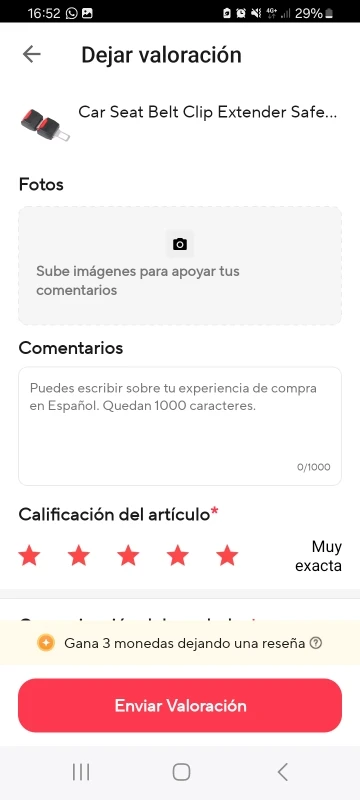Screen dimensions: 360x800
Task: Tap the camera area to upload photos
Action: click(x=179, y=265)
